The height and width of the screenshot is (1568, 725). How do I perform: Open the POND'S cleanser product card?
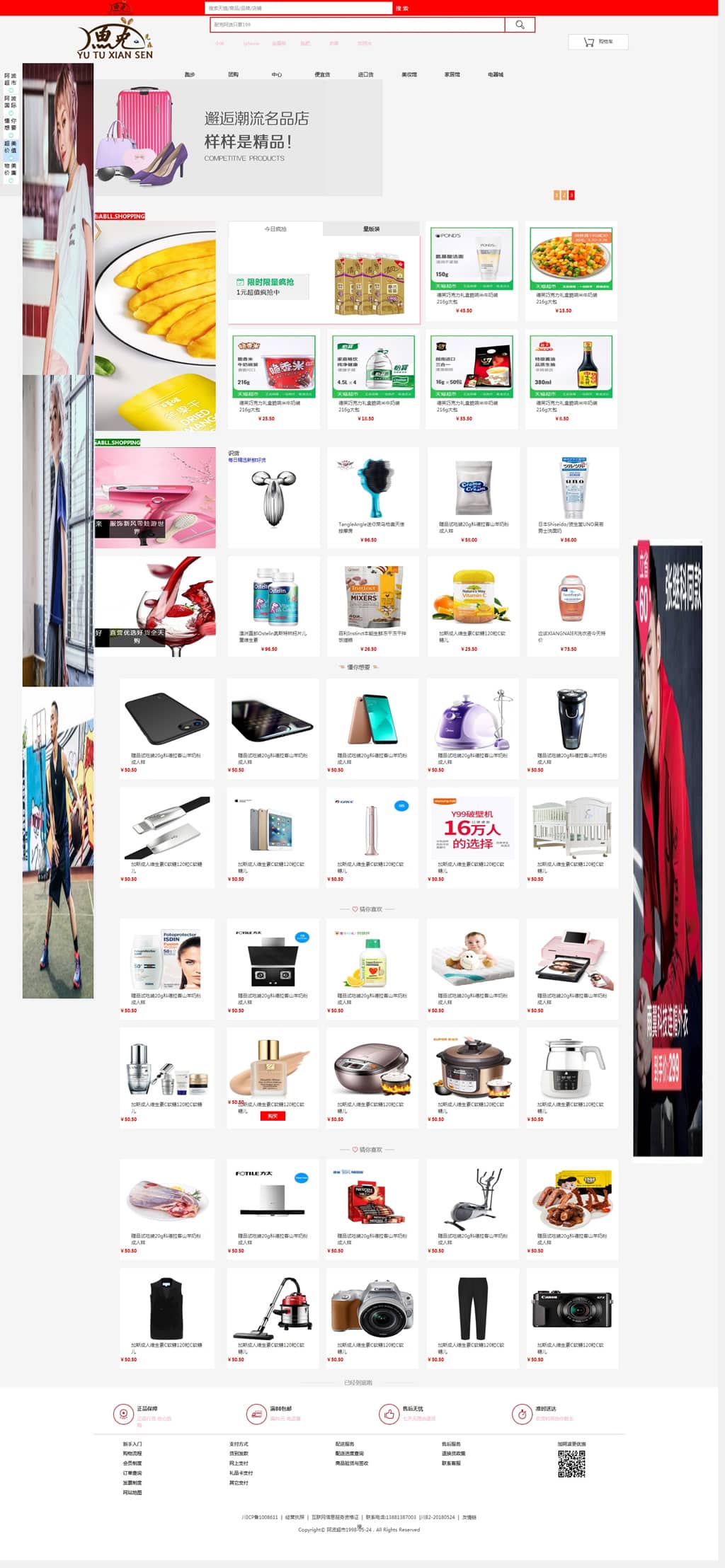point(472,271)
